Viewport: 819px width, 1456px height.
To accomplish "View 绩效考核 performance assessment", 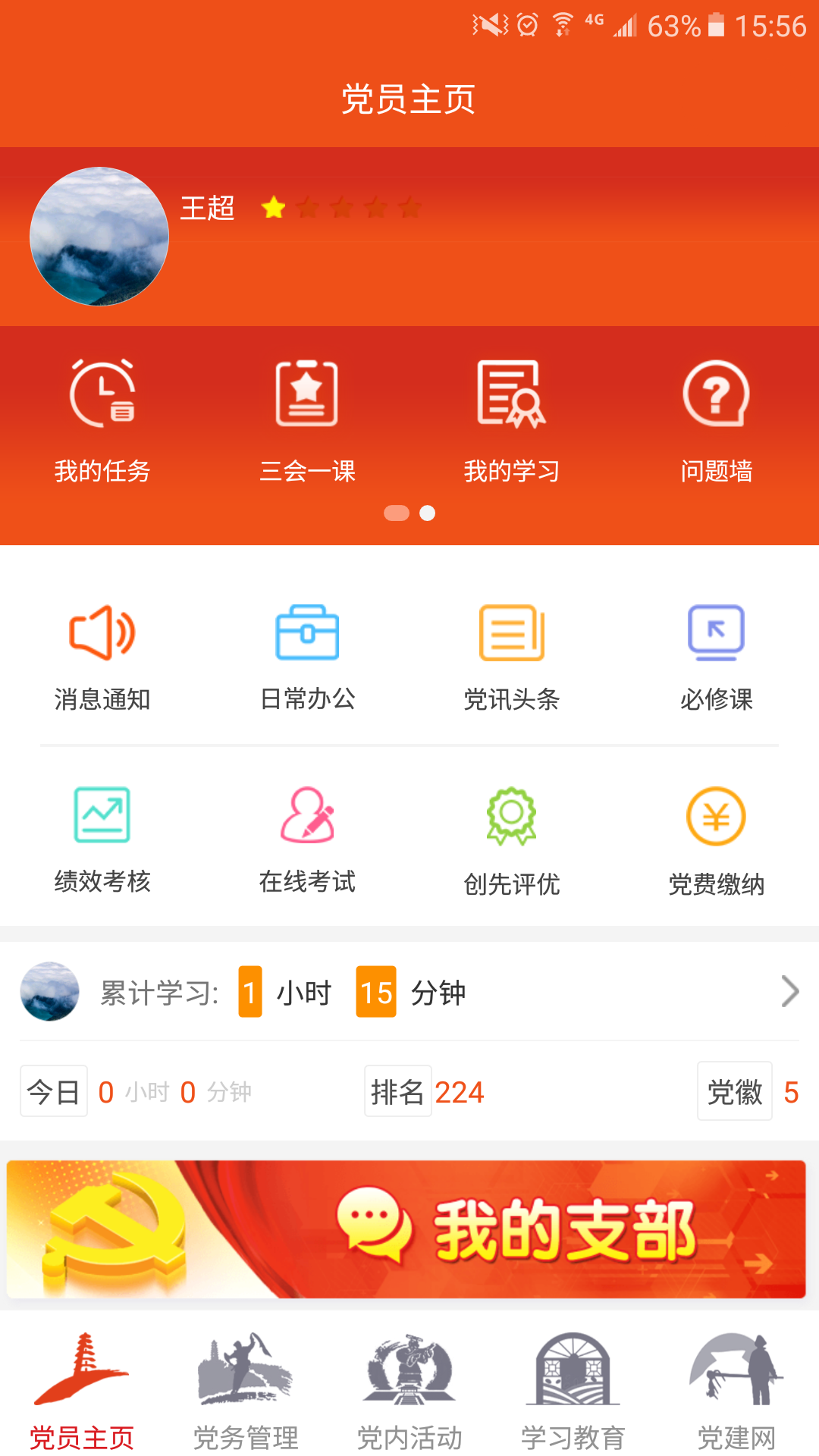I will (x=102, y=838).
